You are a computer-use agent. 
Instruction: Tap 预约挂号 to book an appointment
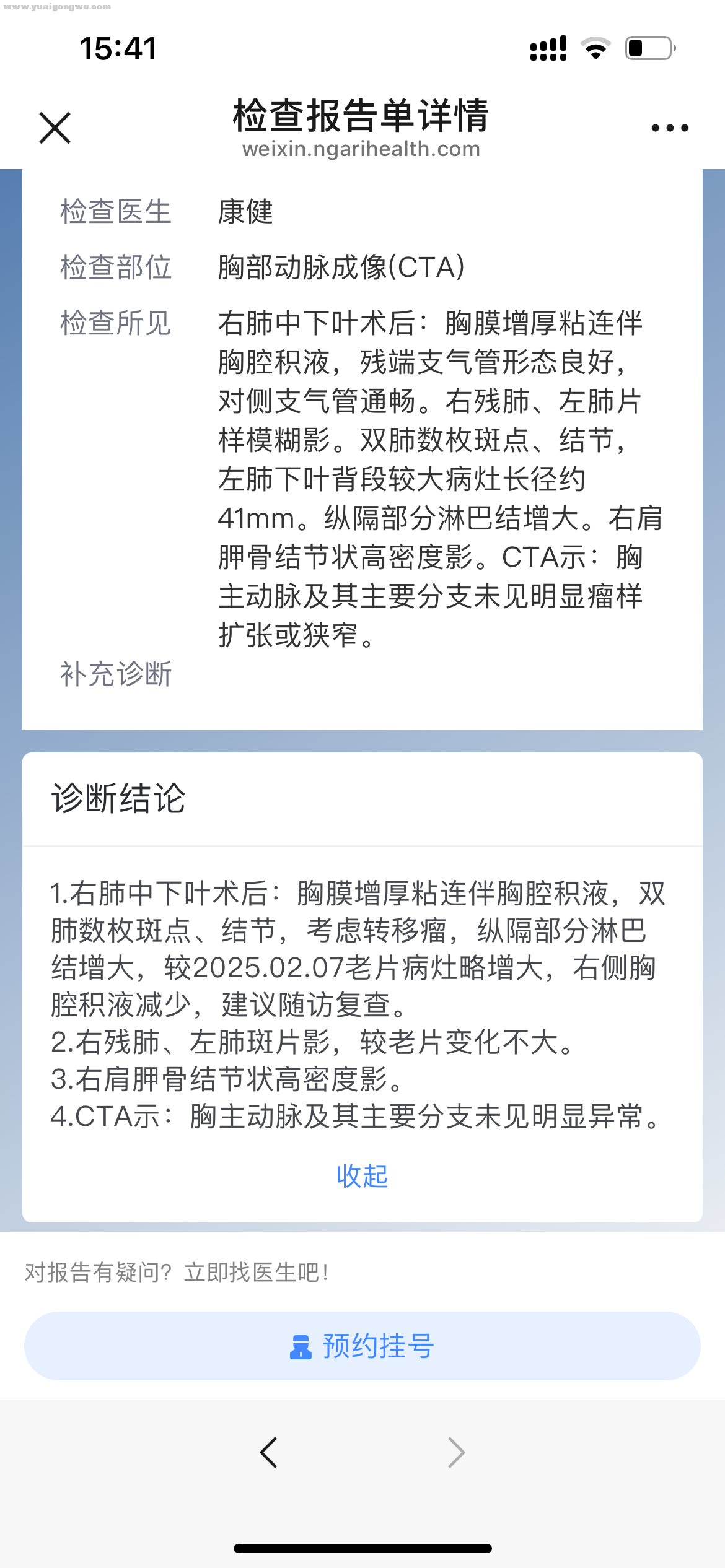click(362, 1346)
